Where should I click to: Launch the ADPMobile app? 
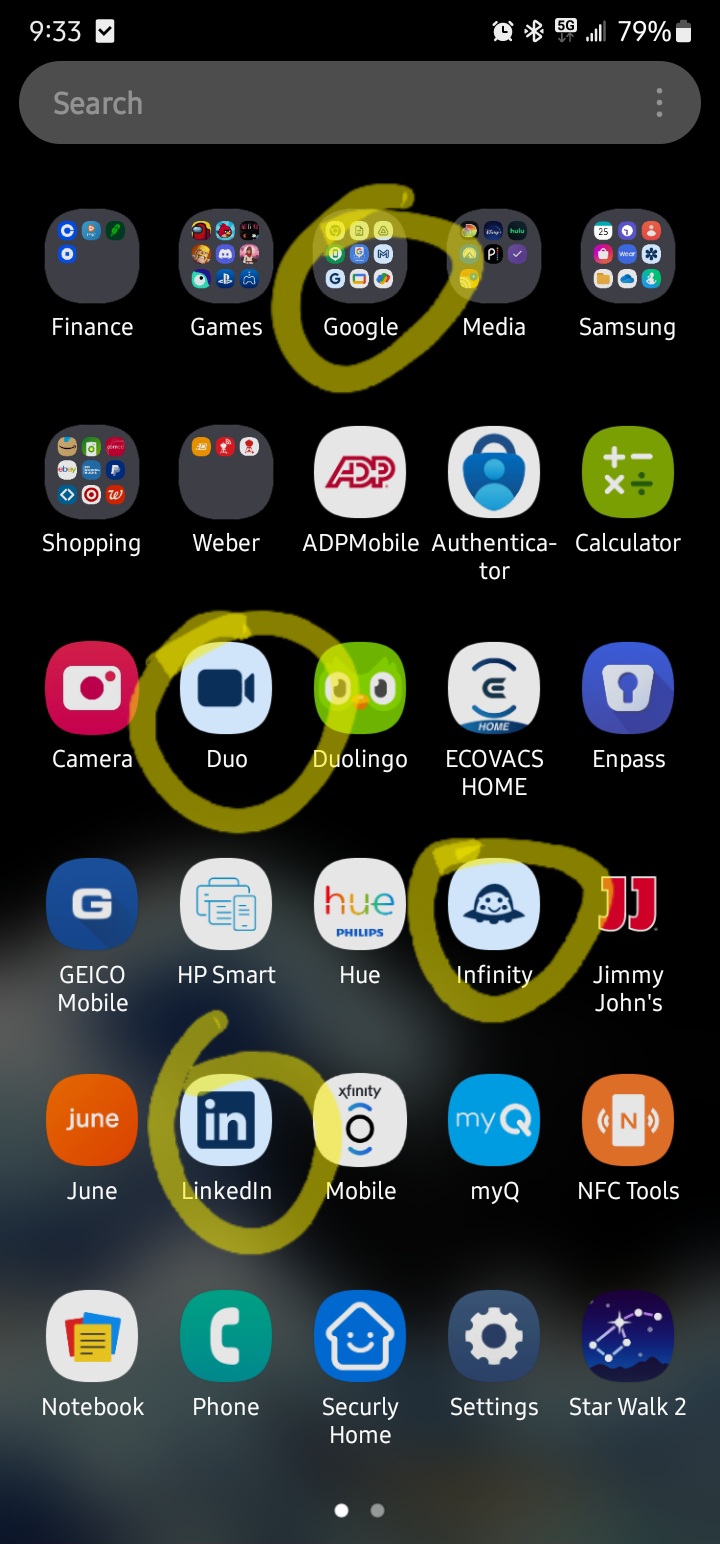(360, 472)
